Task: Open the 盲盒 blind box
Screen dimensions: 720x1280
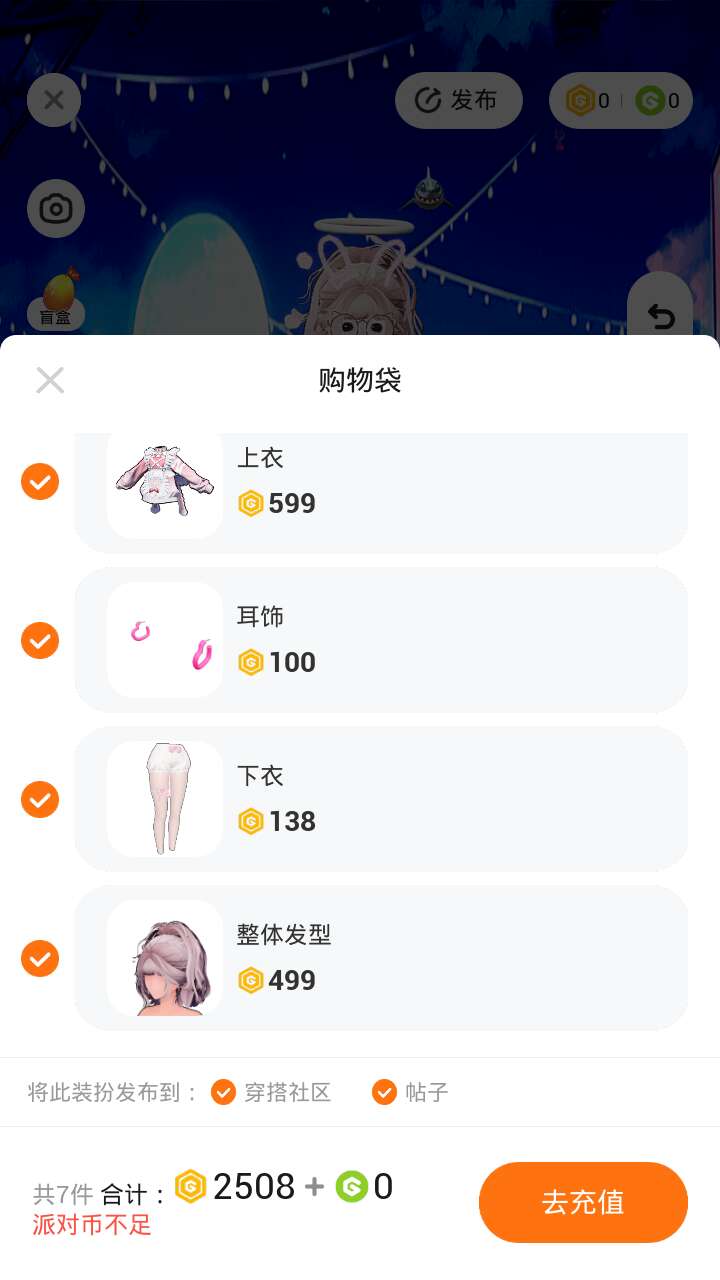Action: [x=56, y=300]
